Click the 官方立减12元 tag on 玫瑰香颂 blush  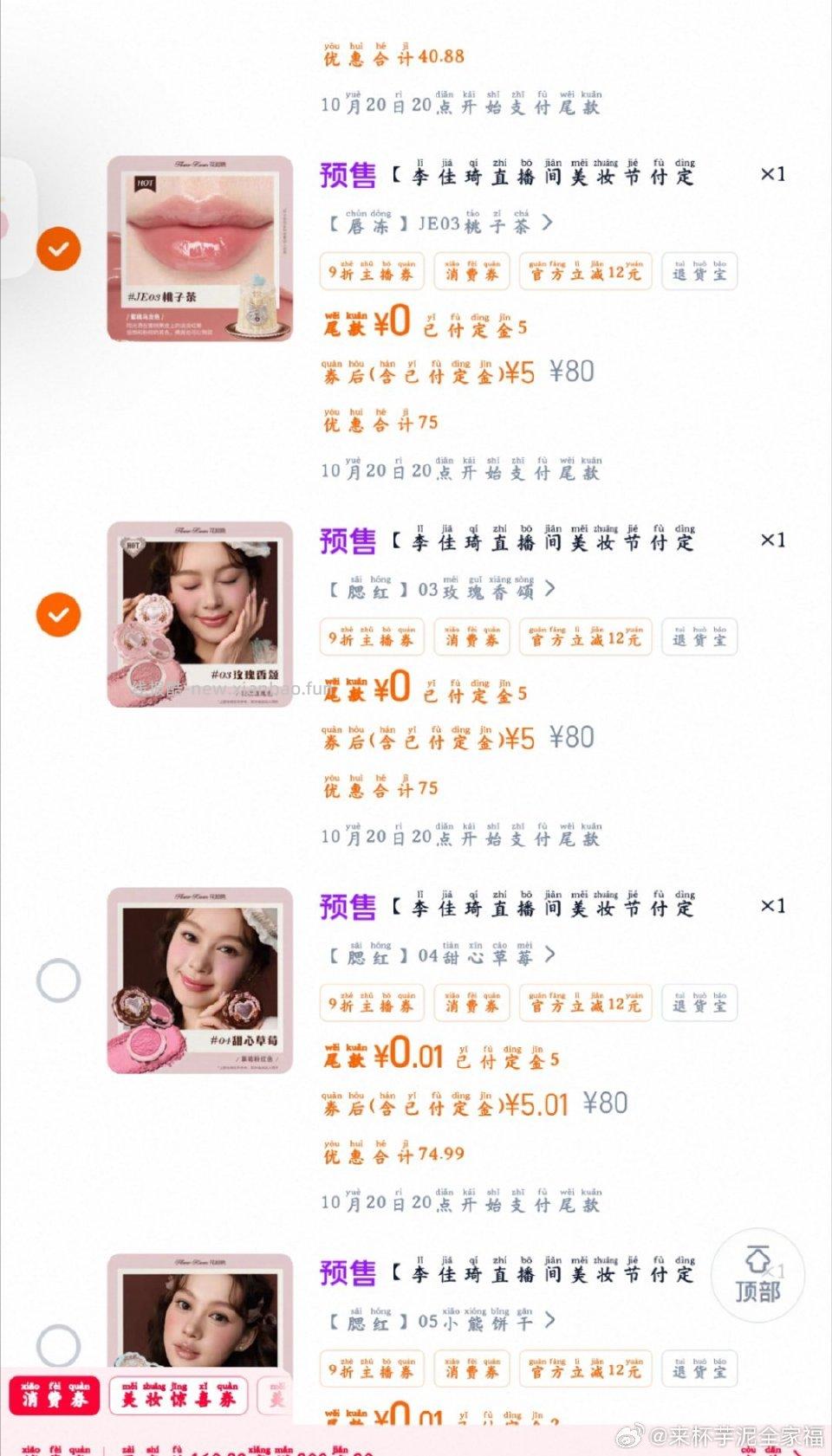585,637
